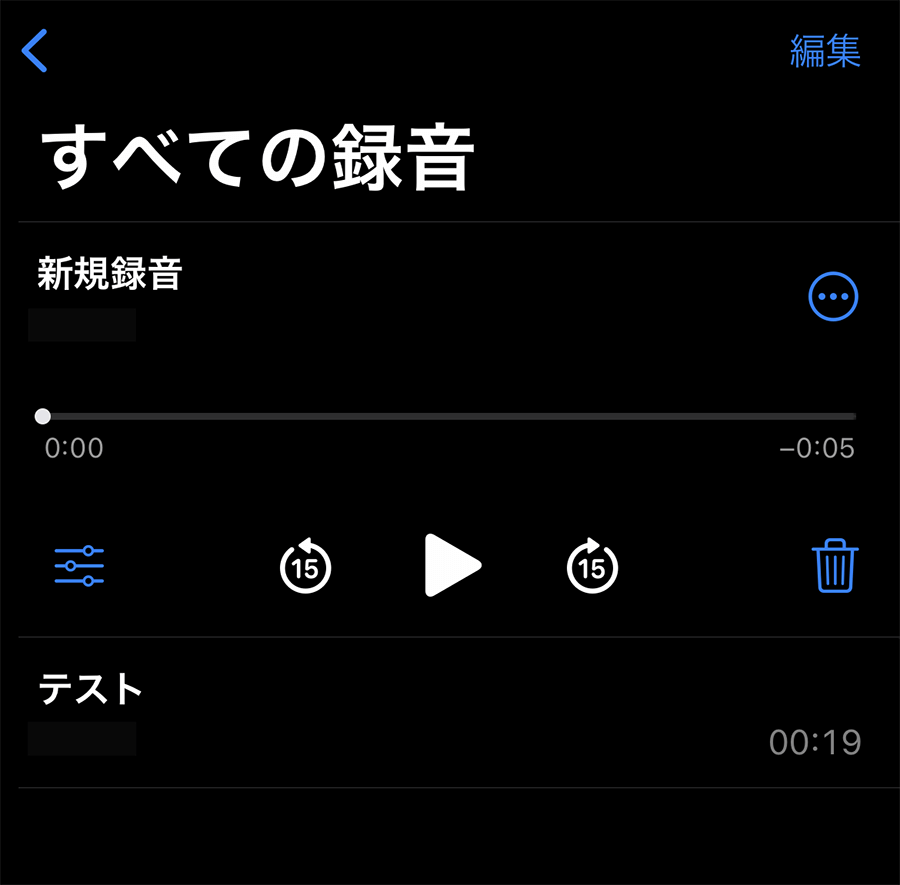The width and height of the screenshot is (900, 885).
Task: Play the 新規録音 recording
Action: [451, 566]
